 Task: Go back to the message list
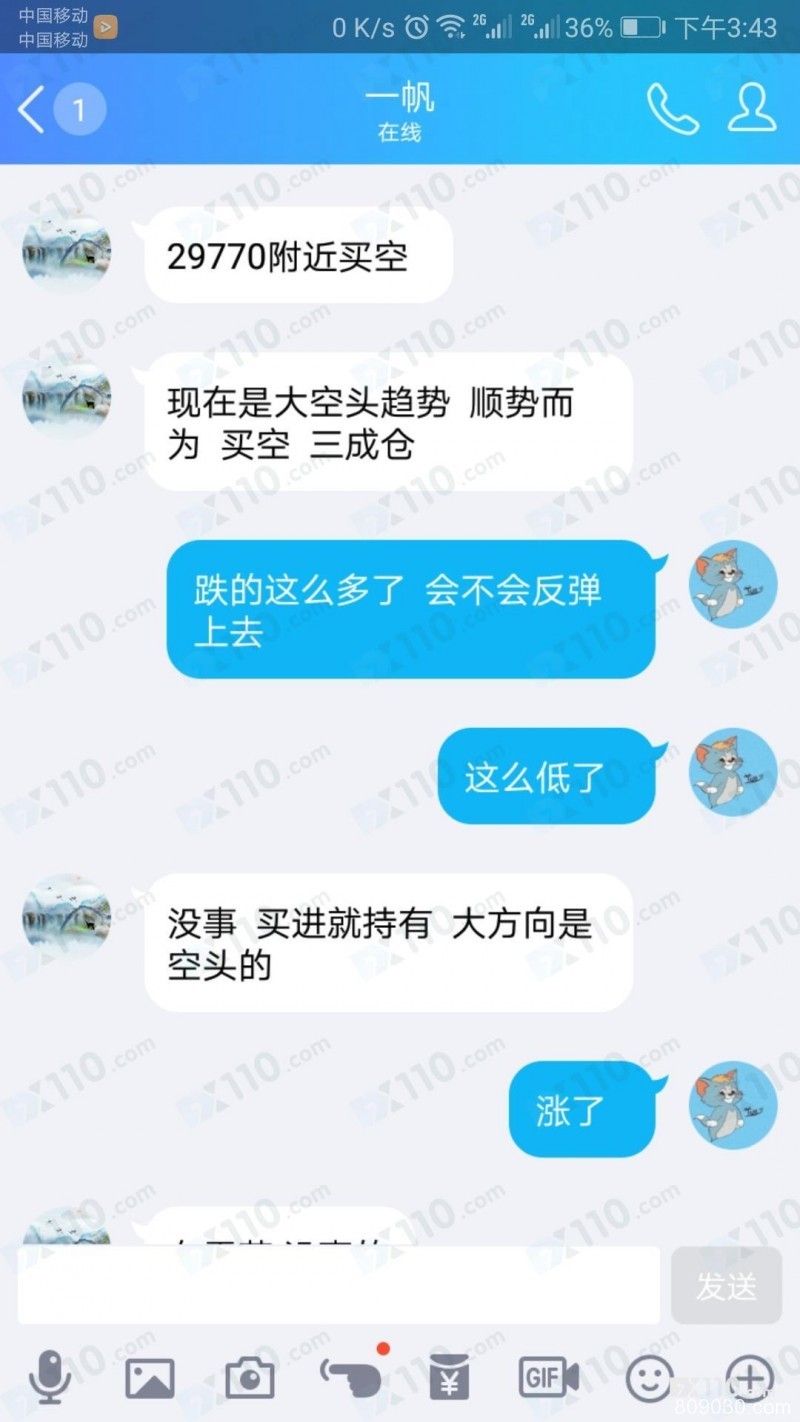(32, 110)
